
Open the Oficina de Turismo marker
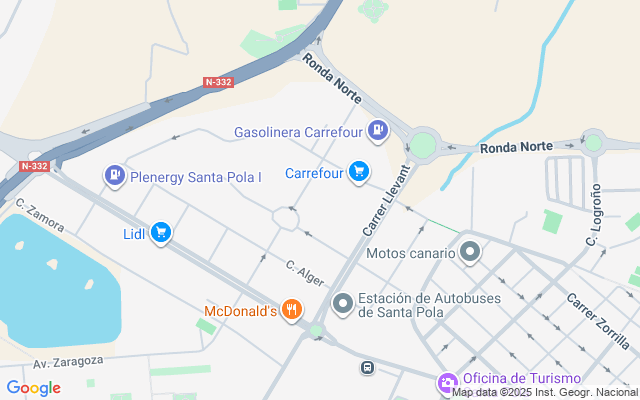point(448,380)
